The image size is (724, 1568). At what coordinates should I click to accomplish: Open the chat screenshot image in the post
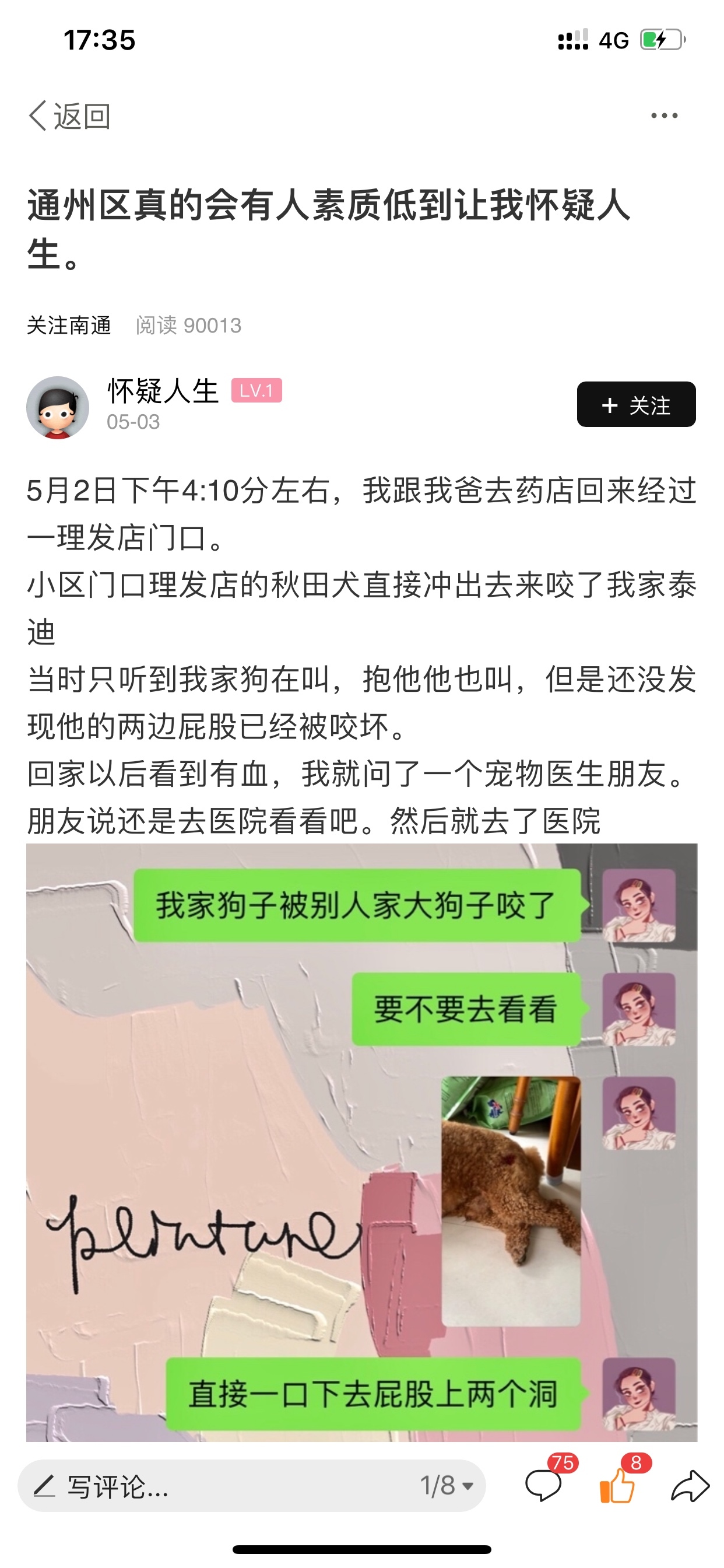[361, 1142]
